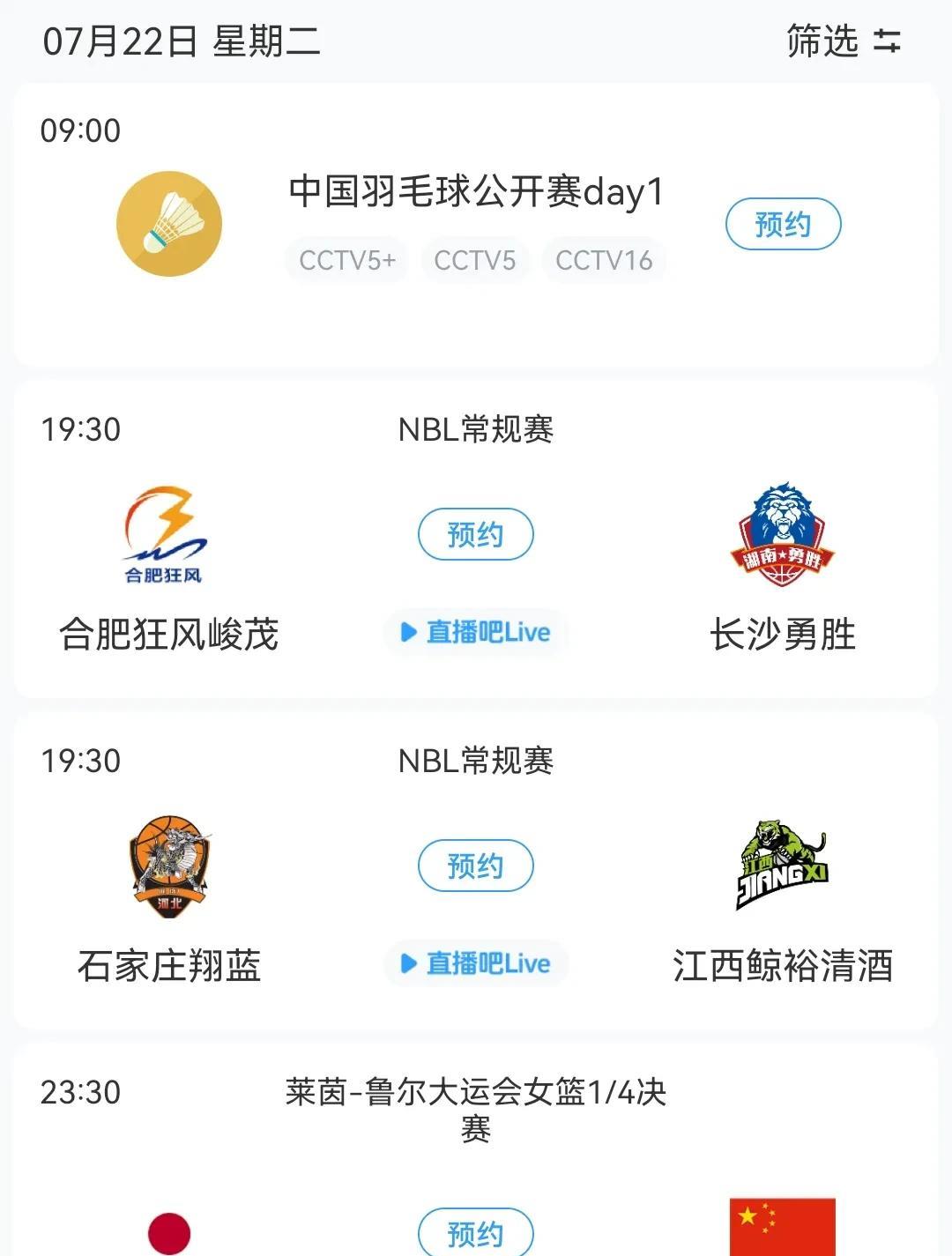View the 合肥狂风峻茂 team

(x=167, y=536)
